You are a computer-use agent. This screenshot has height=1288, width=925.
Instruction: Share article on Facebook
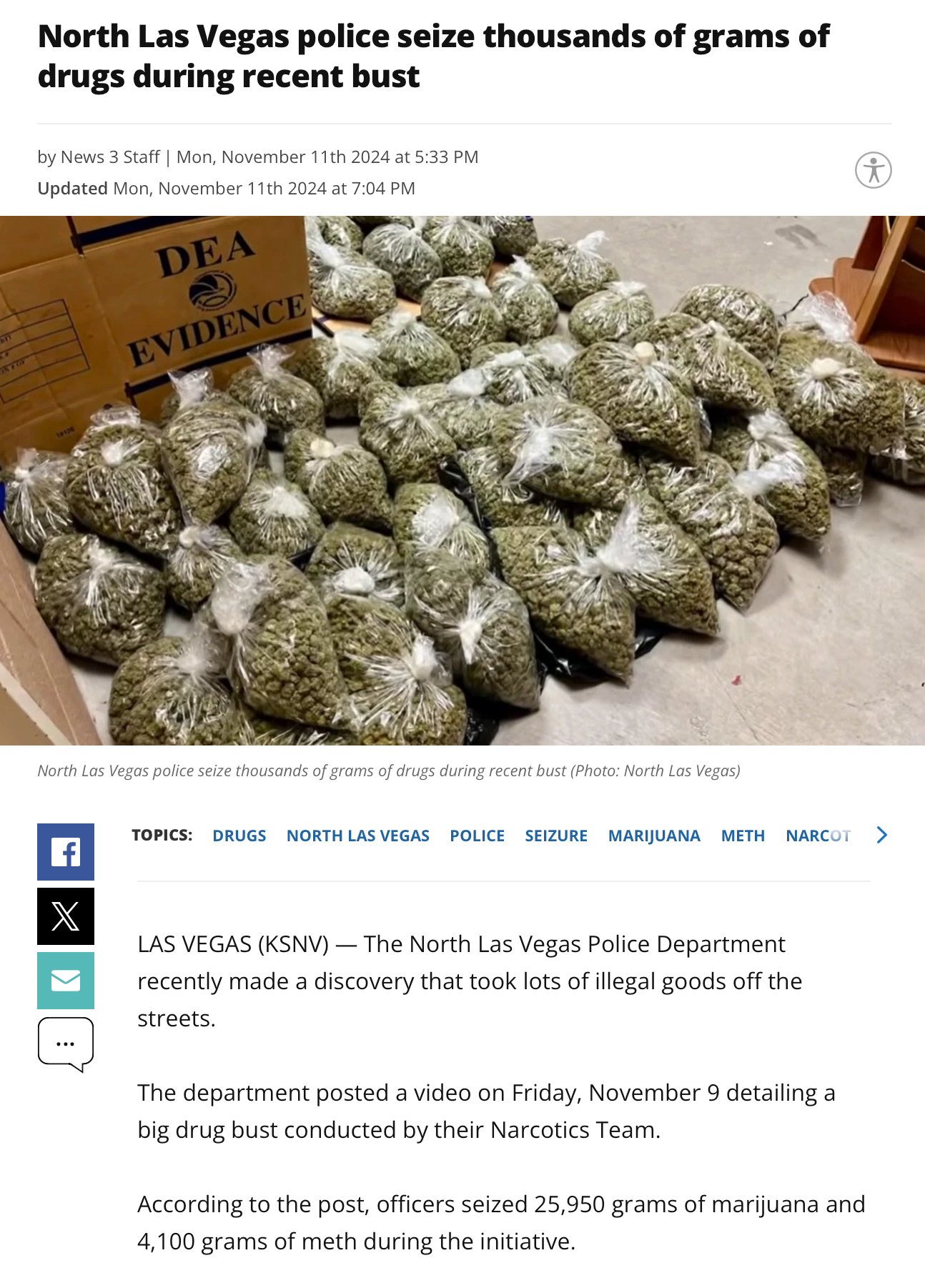[x=66, y=852]
